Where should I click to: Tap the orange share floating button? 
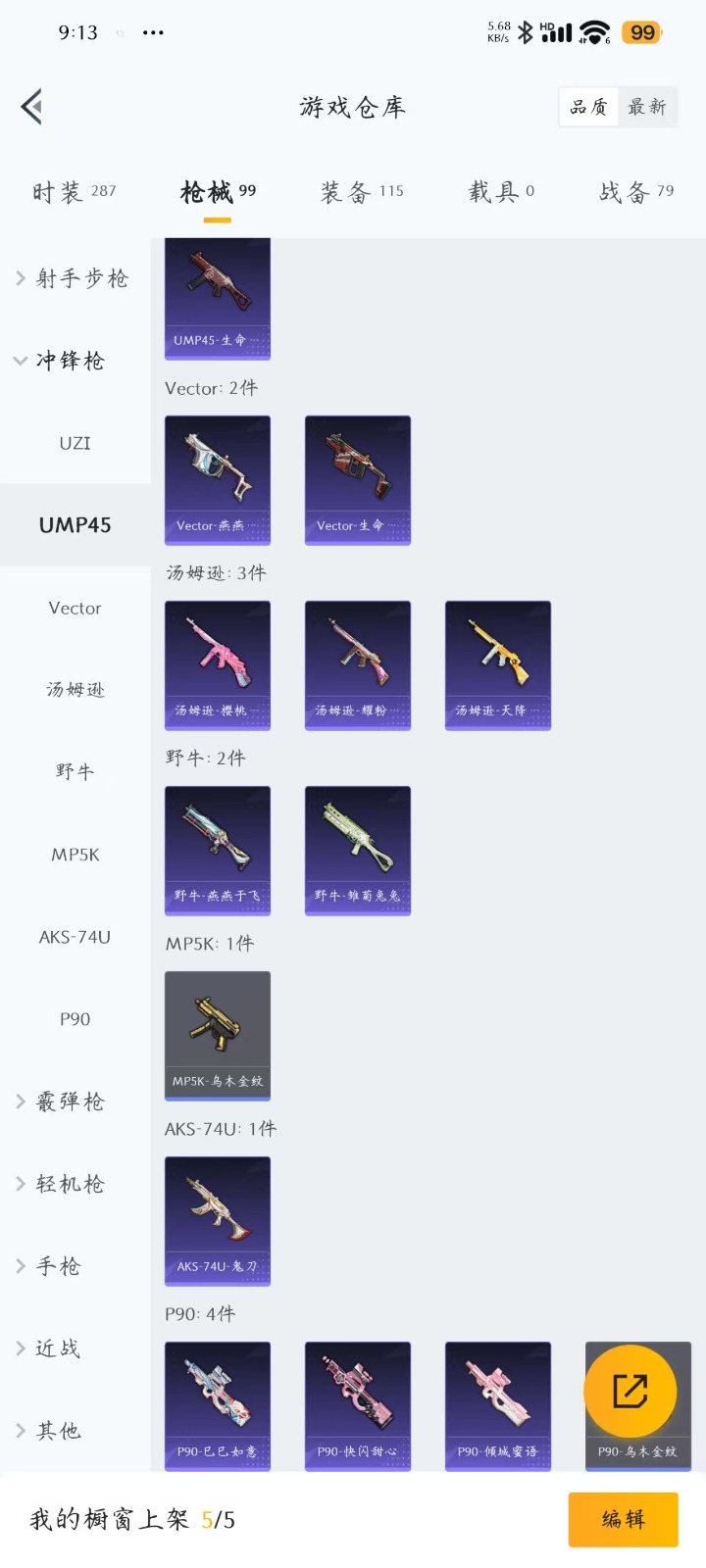coord(630,1391)
